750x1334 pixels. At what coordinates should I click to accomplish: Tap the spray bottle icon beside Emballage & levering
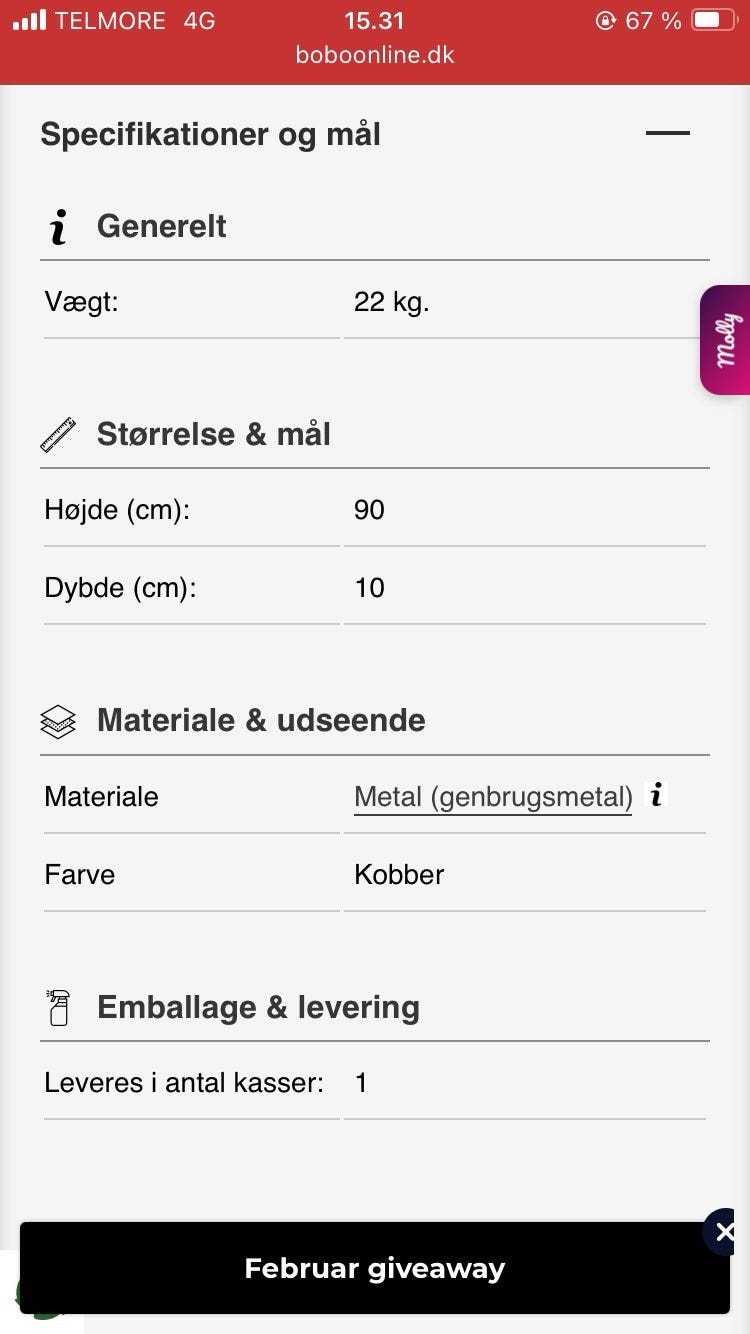(58, 1007)
